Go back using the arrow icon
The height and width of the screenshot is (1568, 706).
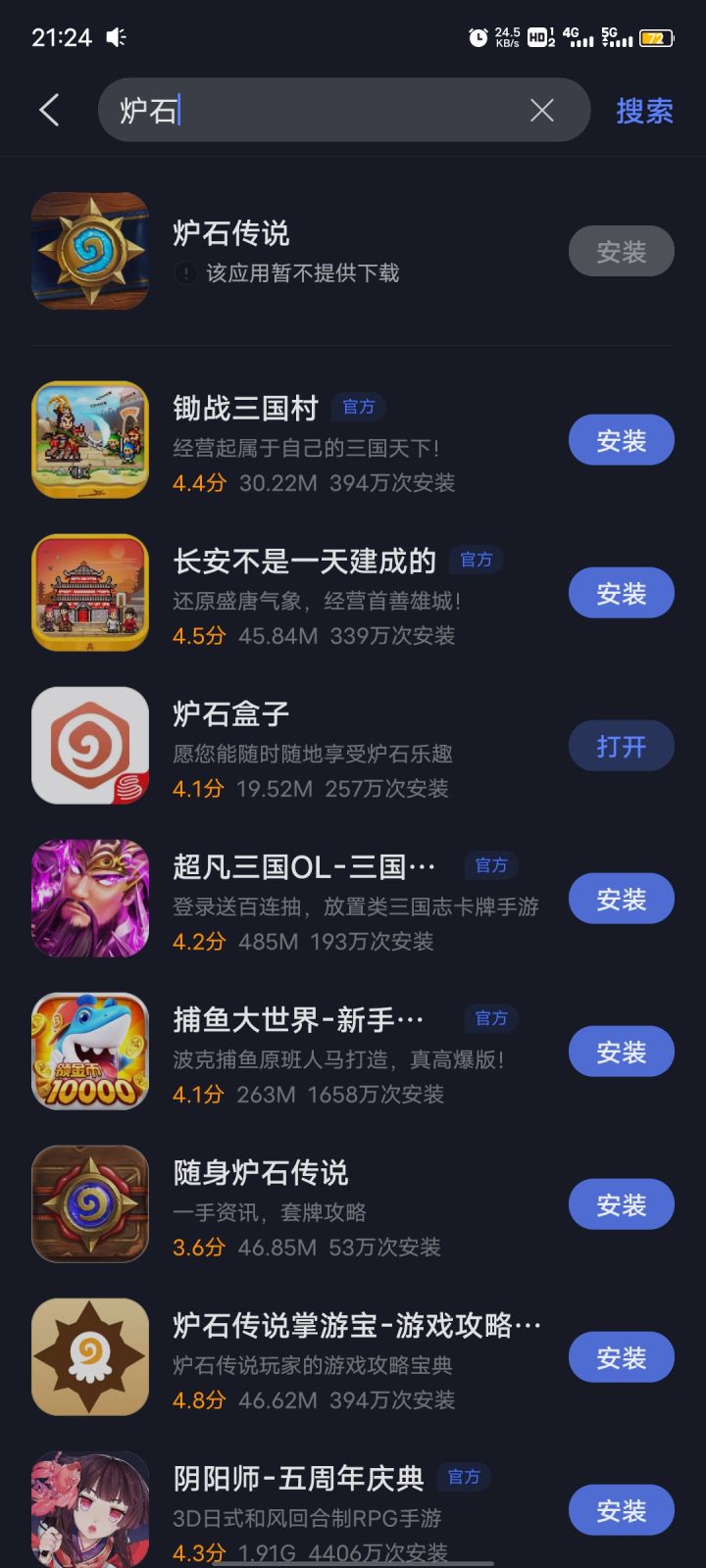click(50, 110)
